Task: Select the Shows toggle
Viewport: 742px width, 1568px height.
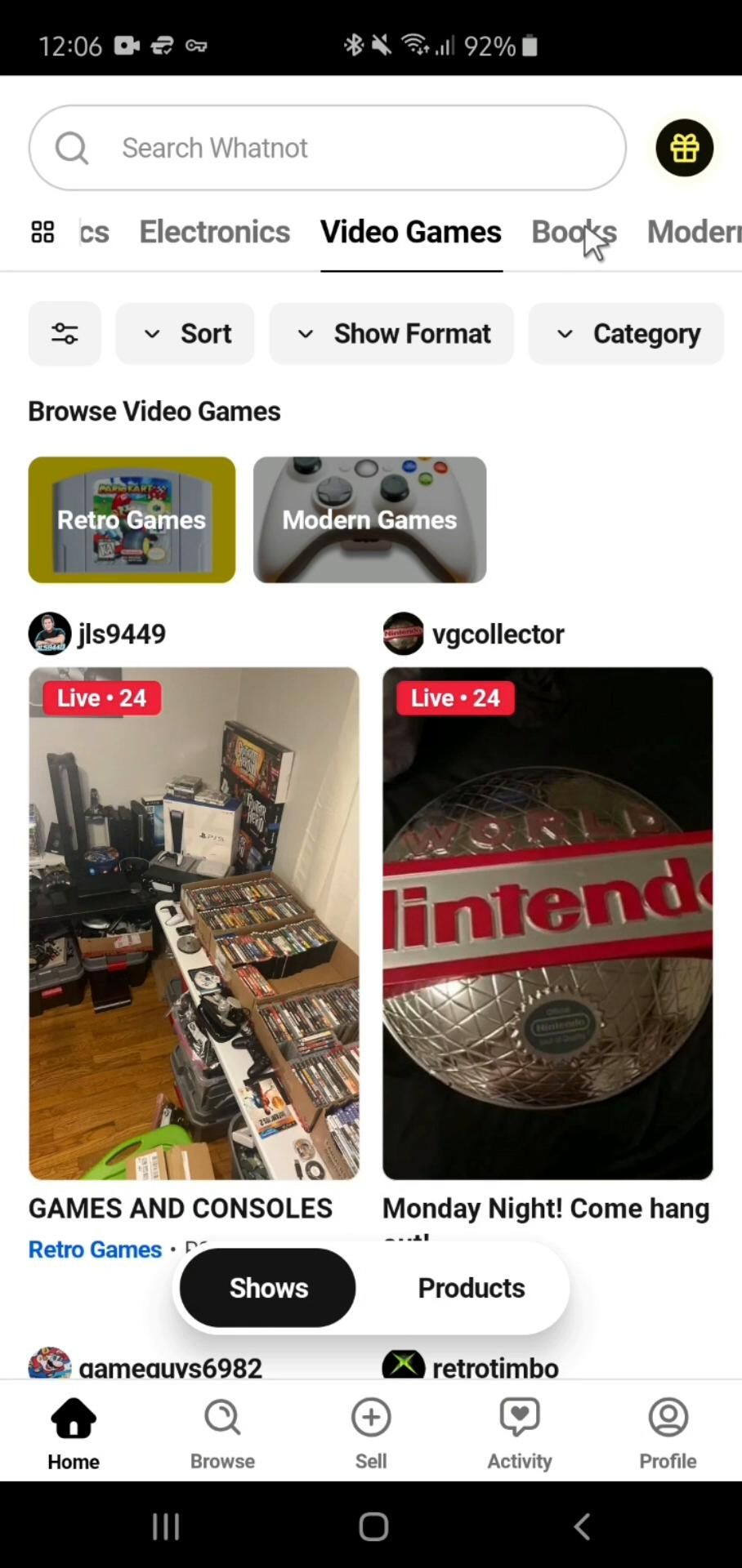Action: (268, 1288)
